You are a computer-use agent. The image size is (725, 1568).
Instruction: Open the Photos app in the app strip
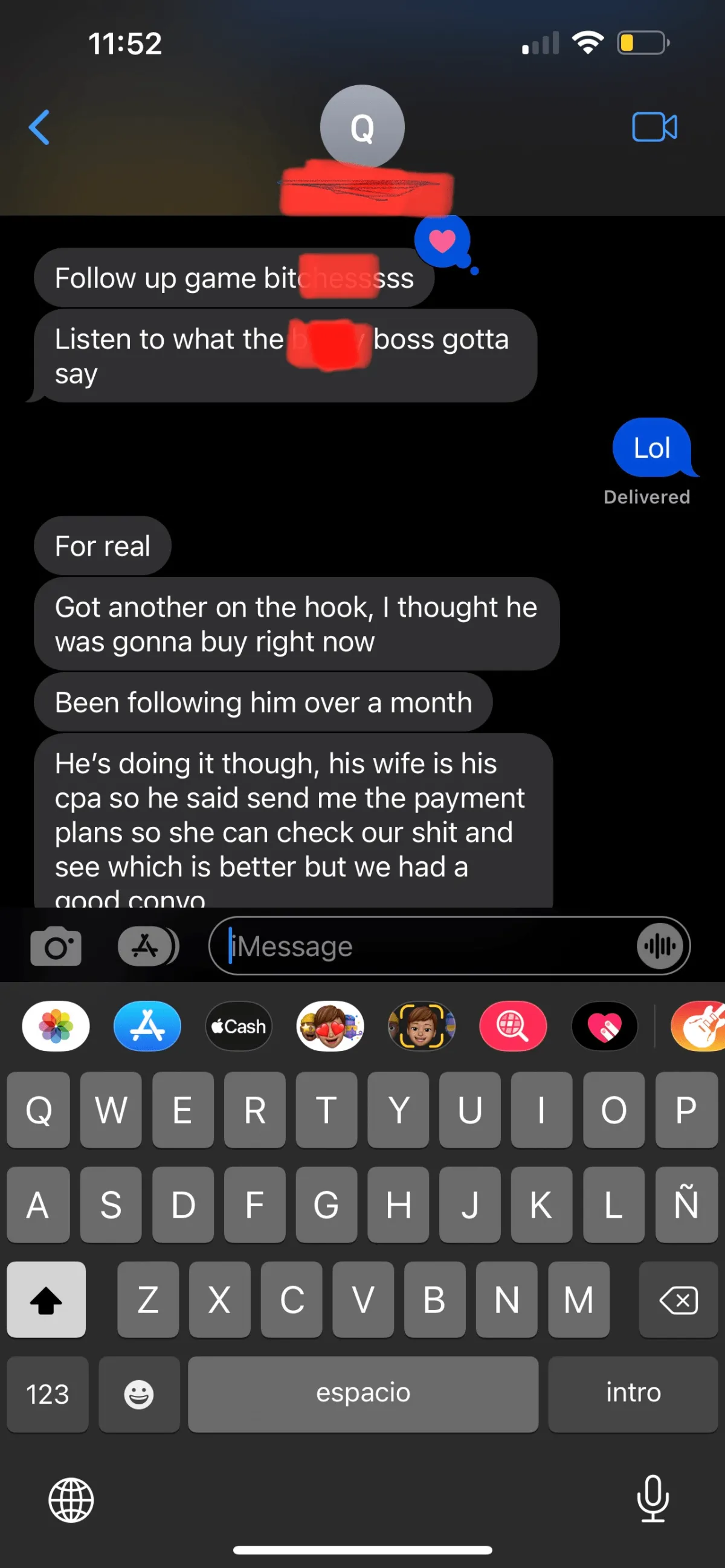coord(56,1026)
